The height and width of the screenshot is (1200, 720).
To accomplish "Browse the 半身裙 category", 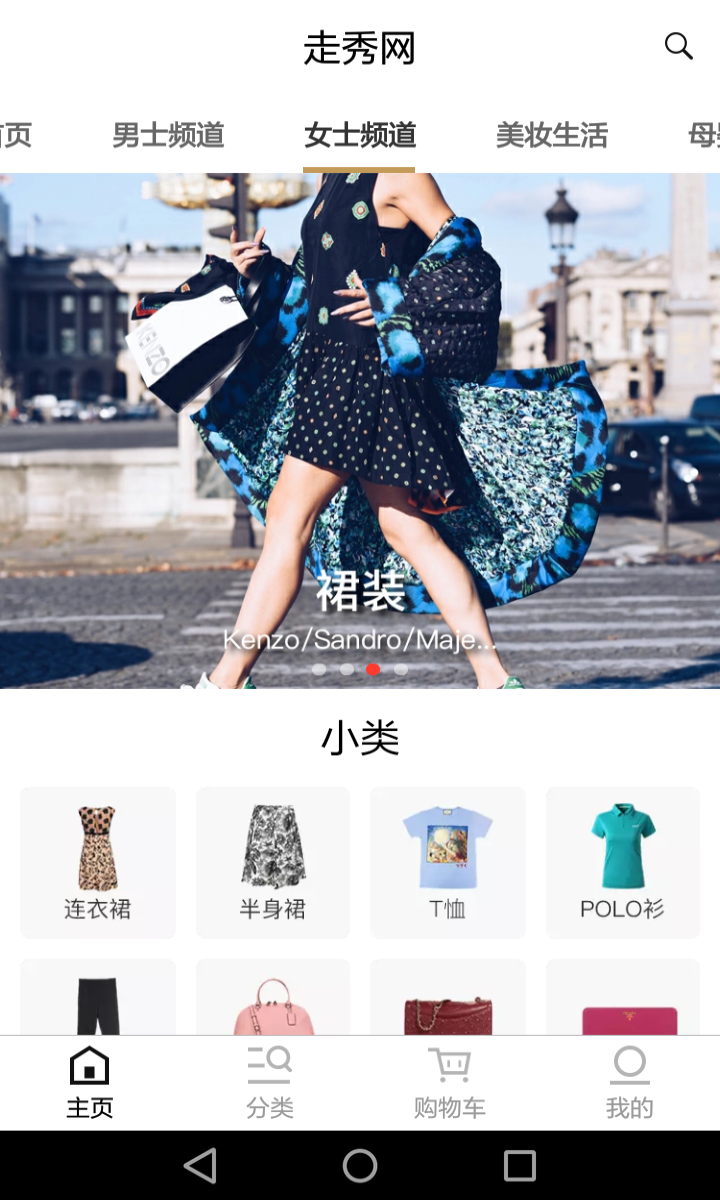I will (273, 862).
